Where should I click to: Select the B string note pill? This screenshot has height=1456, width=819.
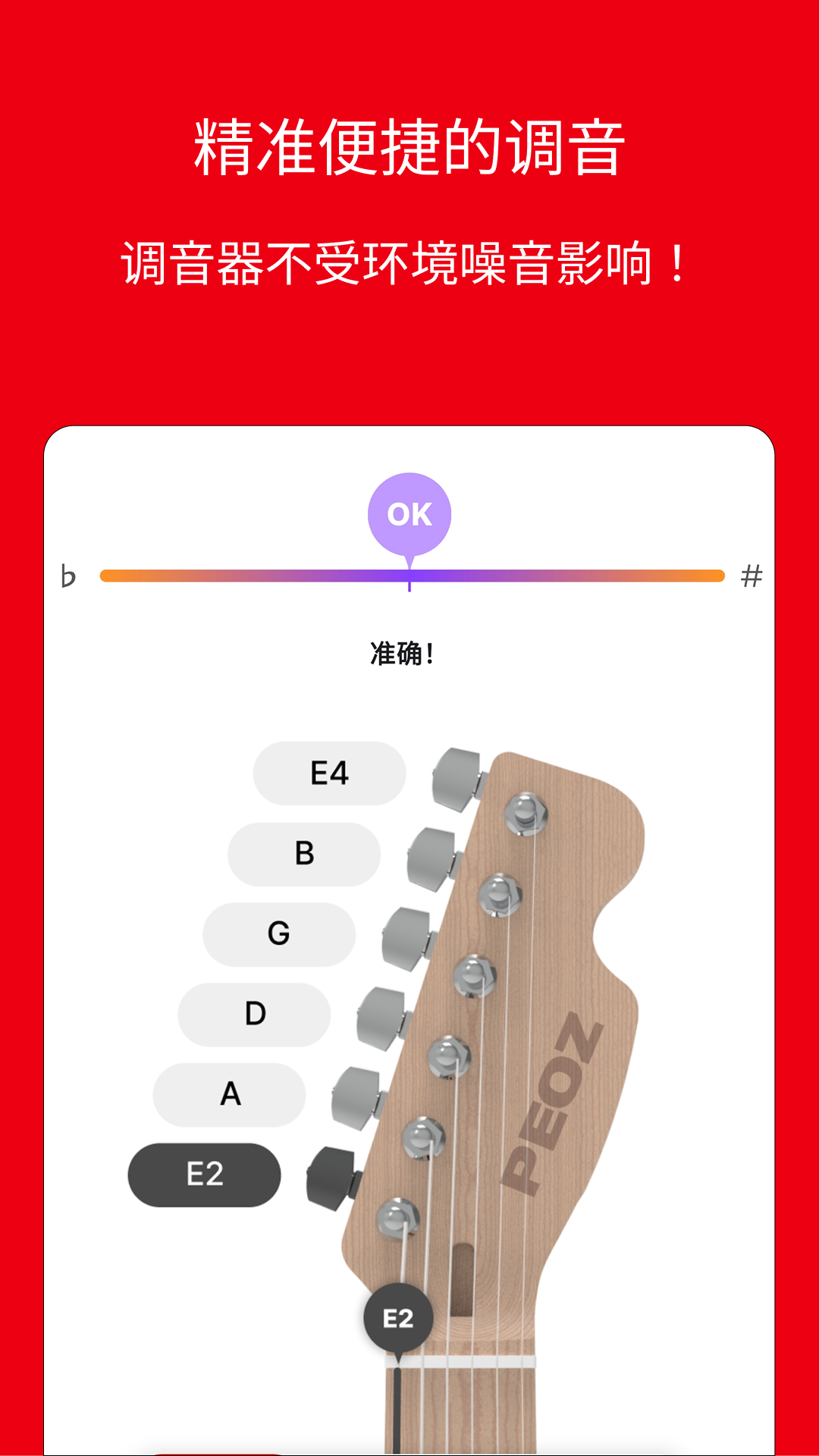pyautogui.click(x=305, y=855)
